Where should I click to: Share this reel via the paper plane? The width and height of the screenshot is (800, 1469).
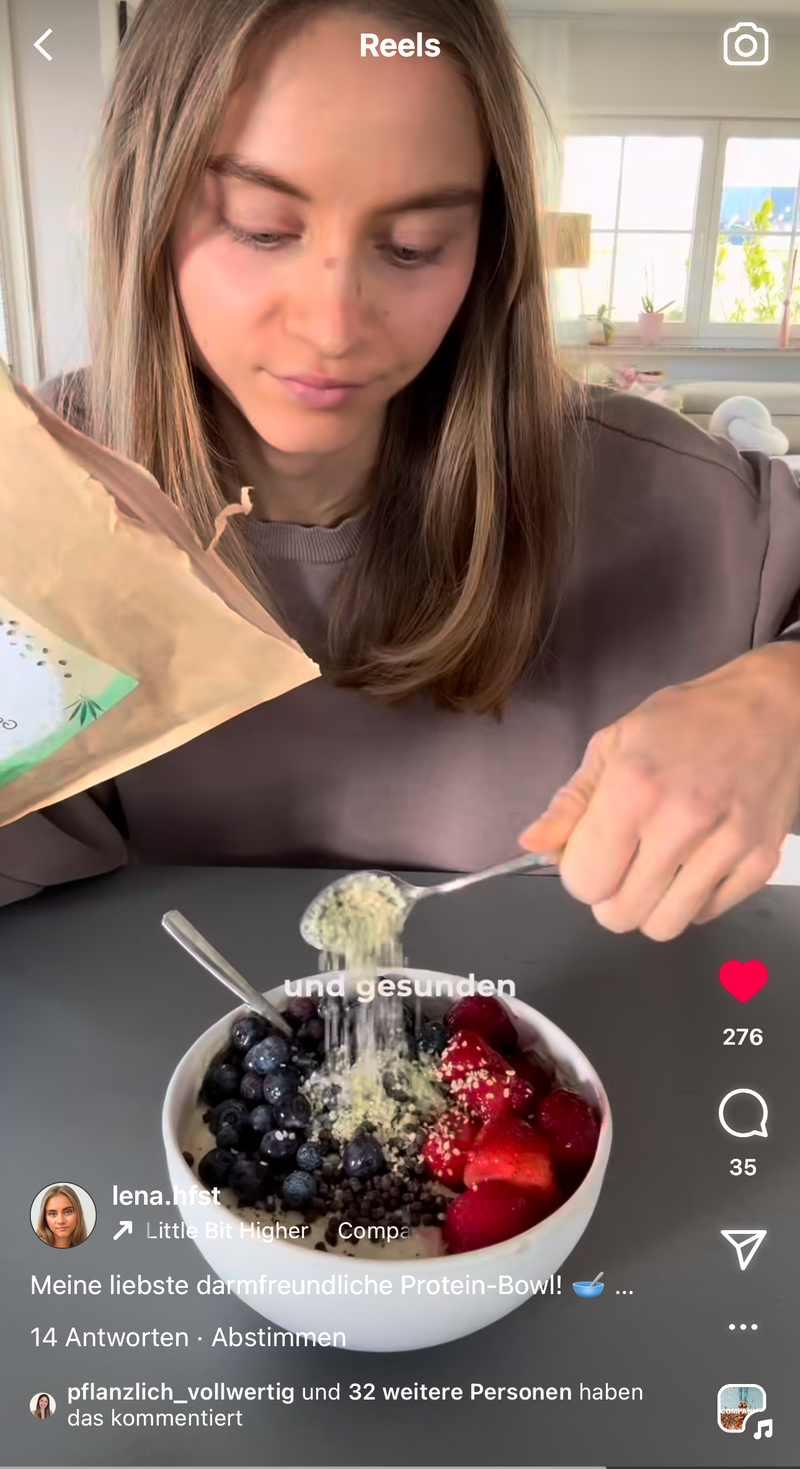pos(743,1248)
